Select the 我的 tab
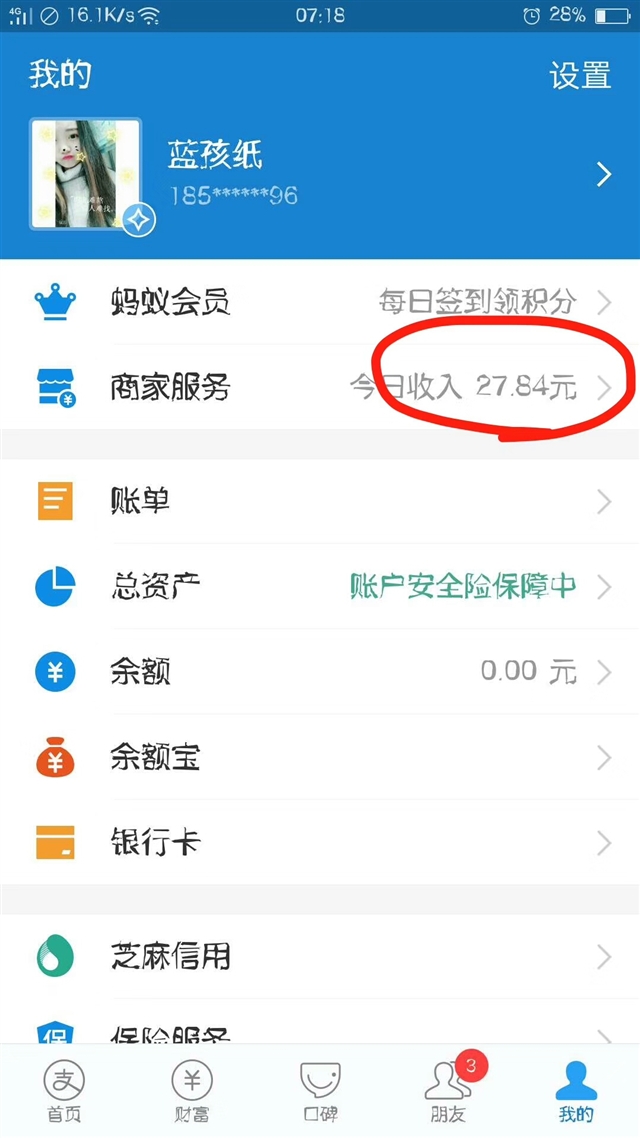The image size is (640, 1138). click(576, 1091)
